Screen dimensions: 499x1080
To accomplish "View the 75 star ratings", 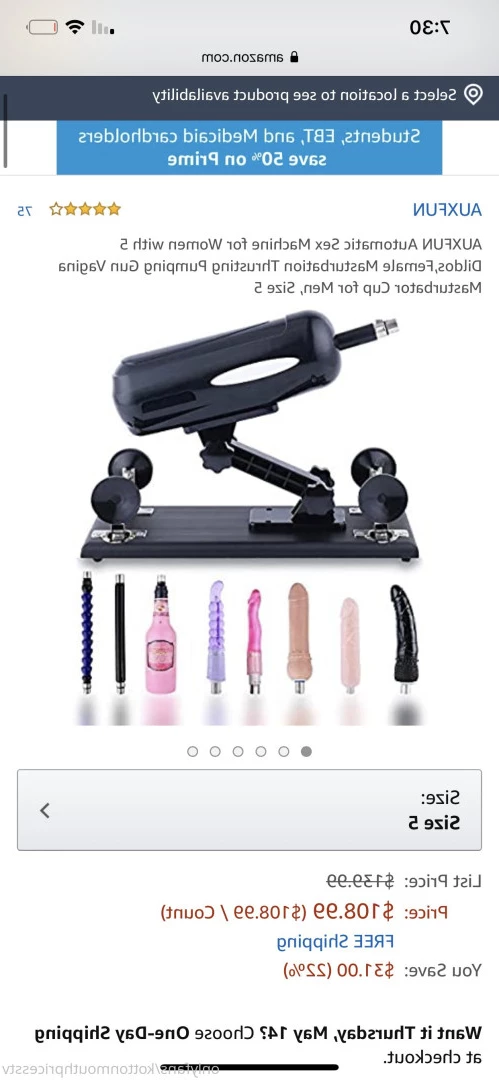I will 69,209.
